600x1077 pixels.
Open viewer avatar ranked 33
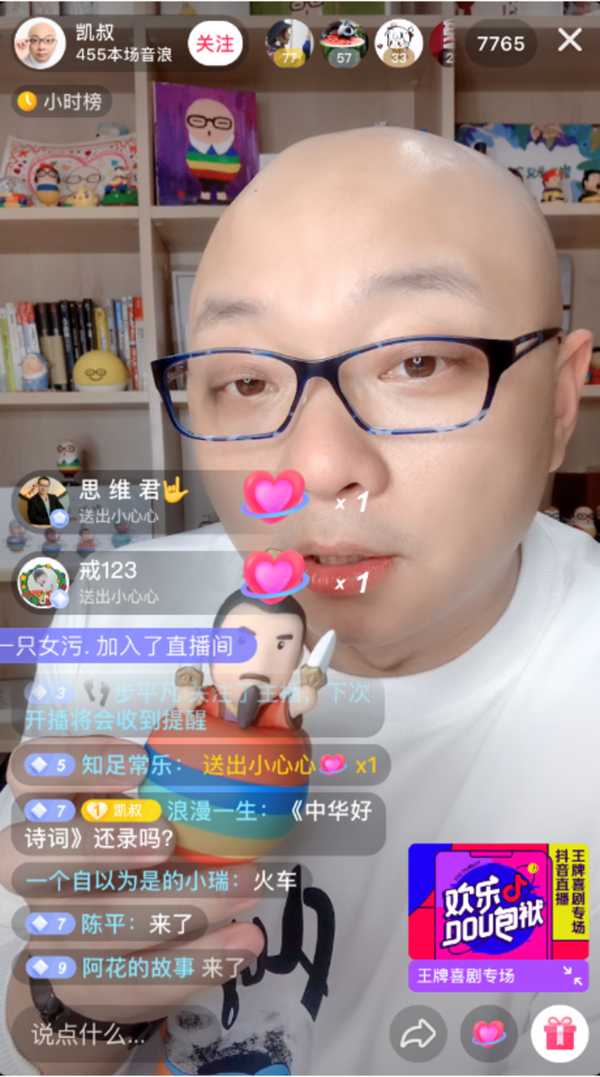pyautogui.click(x=398, y=42)
